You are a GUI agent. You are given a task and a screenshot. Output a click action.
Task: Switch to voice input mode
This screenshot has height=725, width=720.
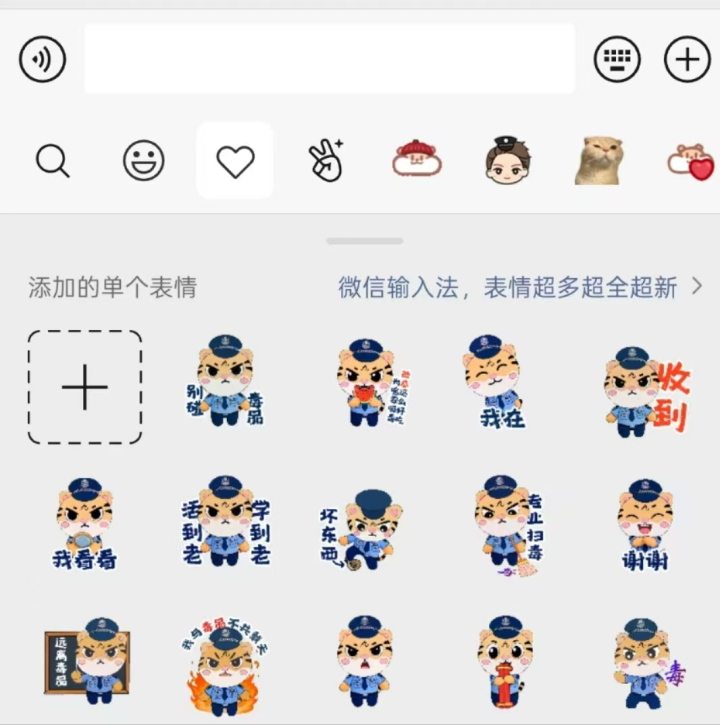click(42, 60)
